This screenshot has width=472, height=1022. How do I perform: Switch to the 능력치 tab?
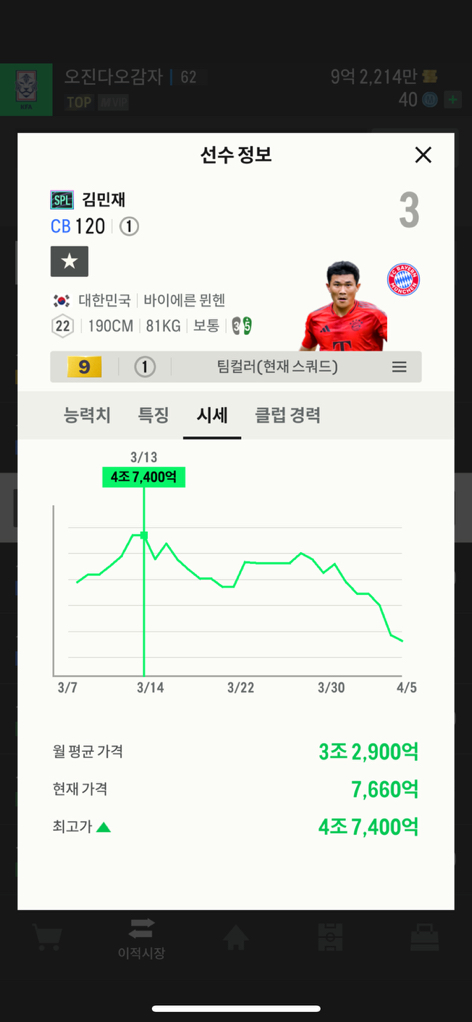(x=87, y=415)
